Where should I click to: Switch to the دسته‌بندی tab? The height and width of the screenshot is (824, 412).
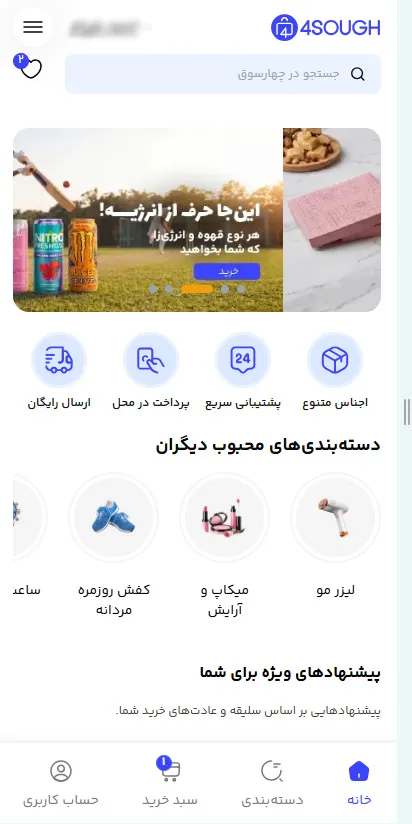coord(272,784)
